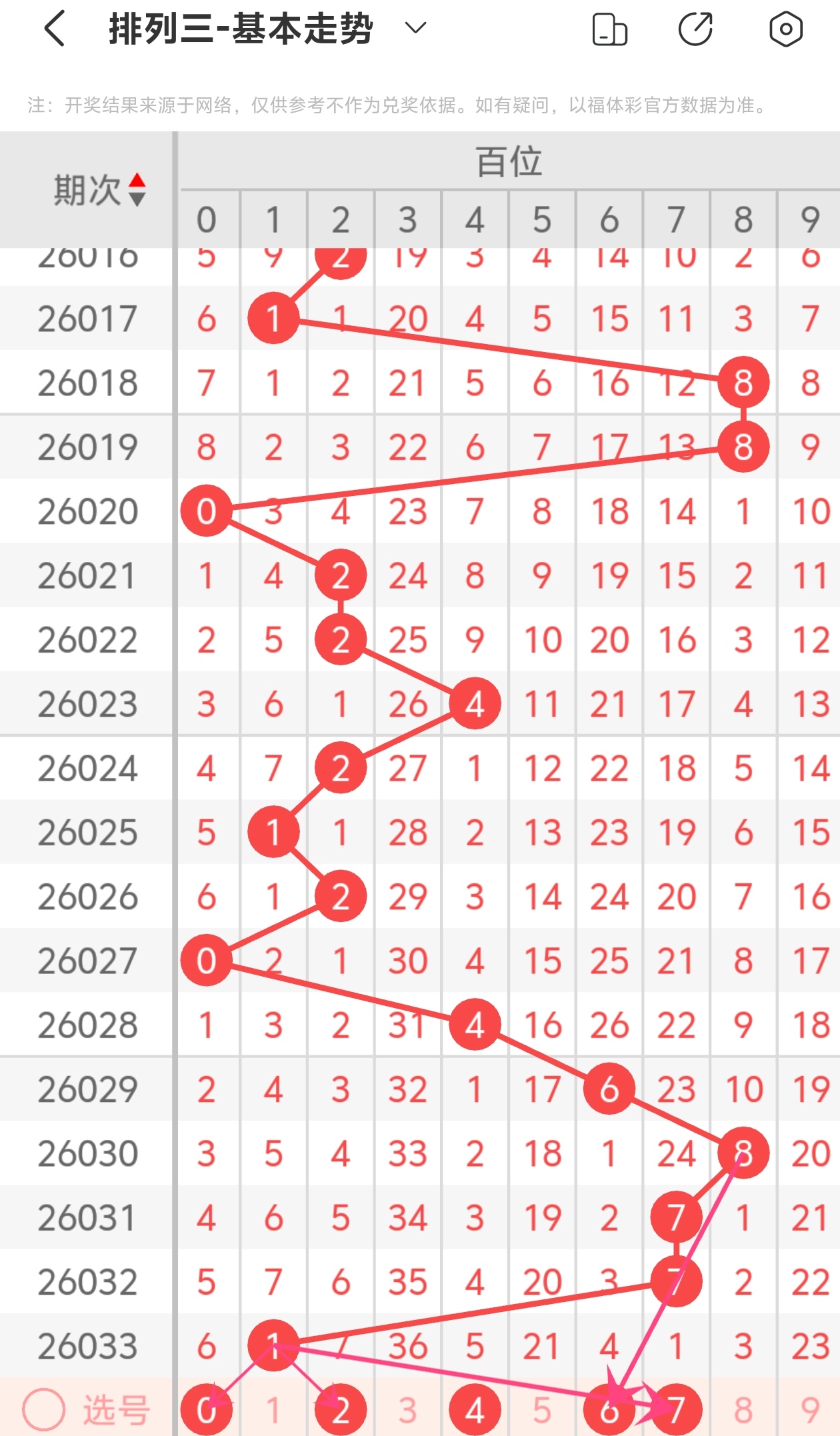Toggle sort order of 期次 column
This screenshot has width=840, height=1436.
(137, 190)
